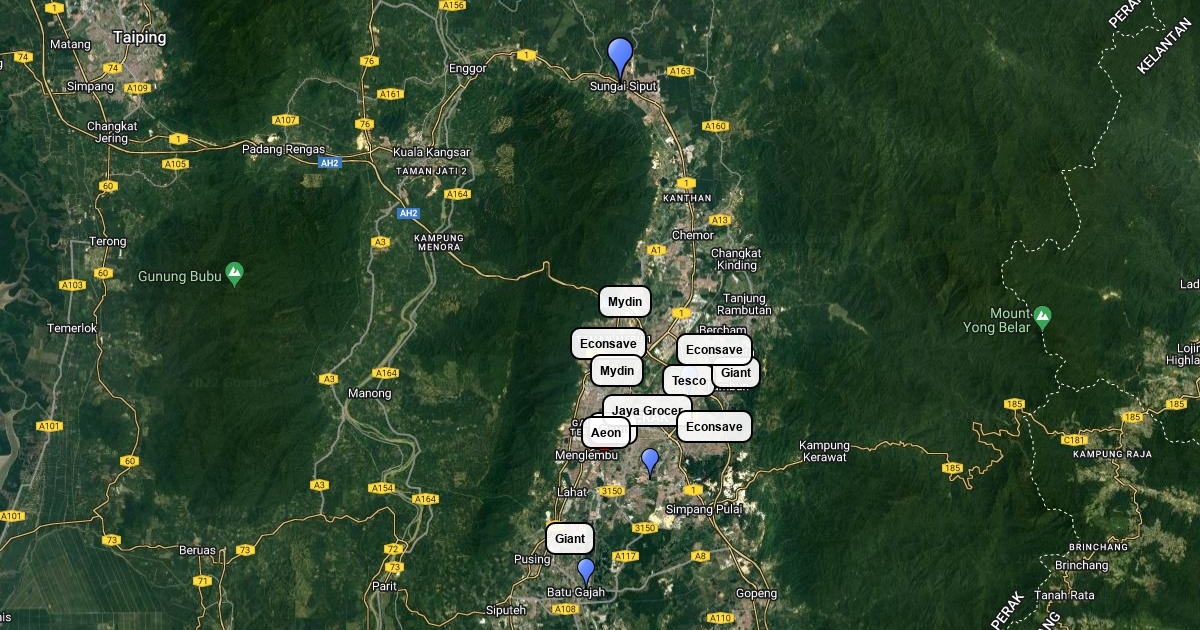Tap the blue pin at Batu Gajah
This screenshot has height=630, width=1200.
point(586,571)
